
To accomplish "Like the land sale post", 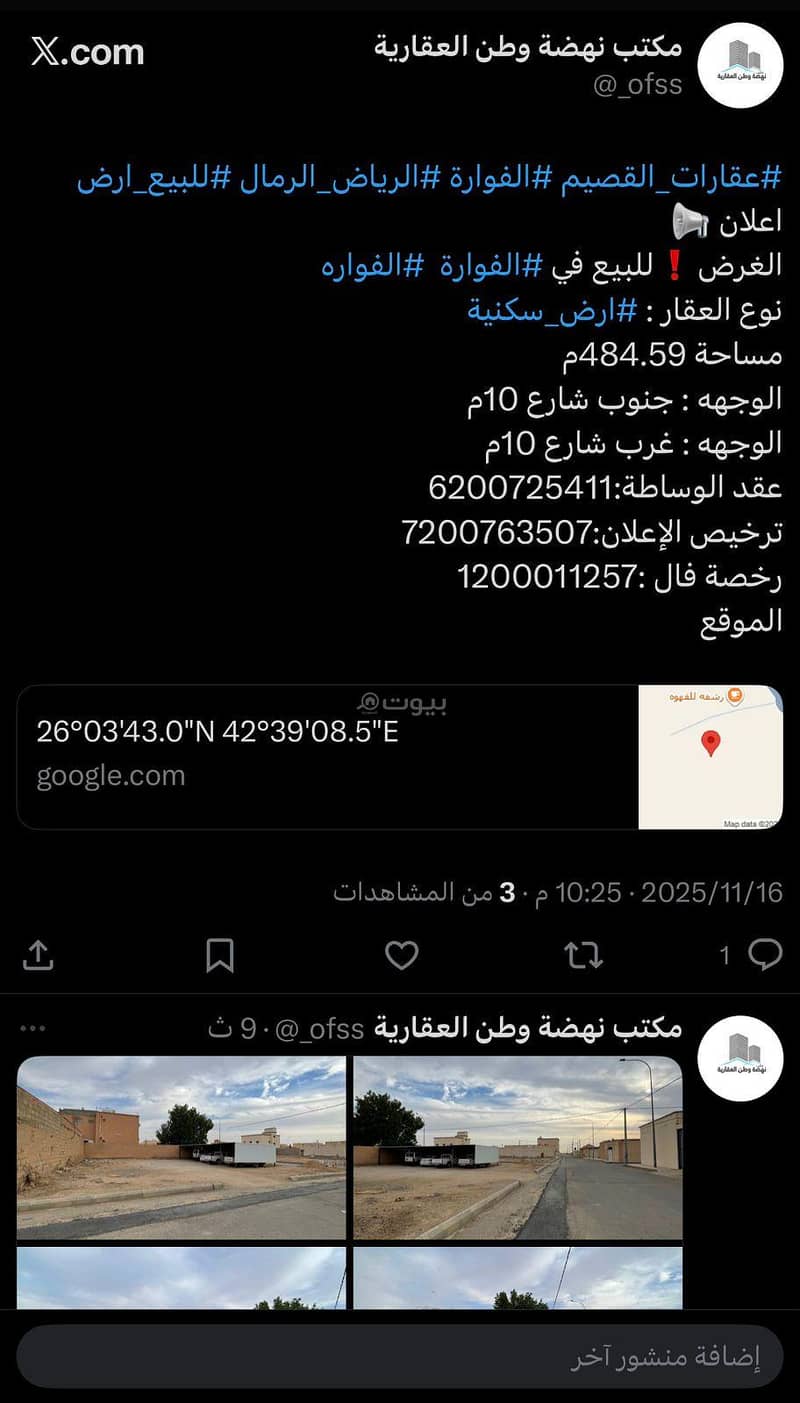I will coord(402,956).
